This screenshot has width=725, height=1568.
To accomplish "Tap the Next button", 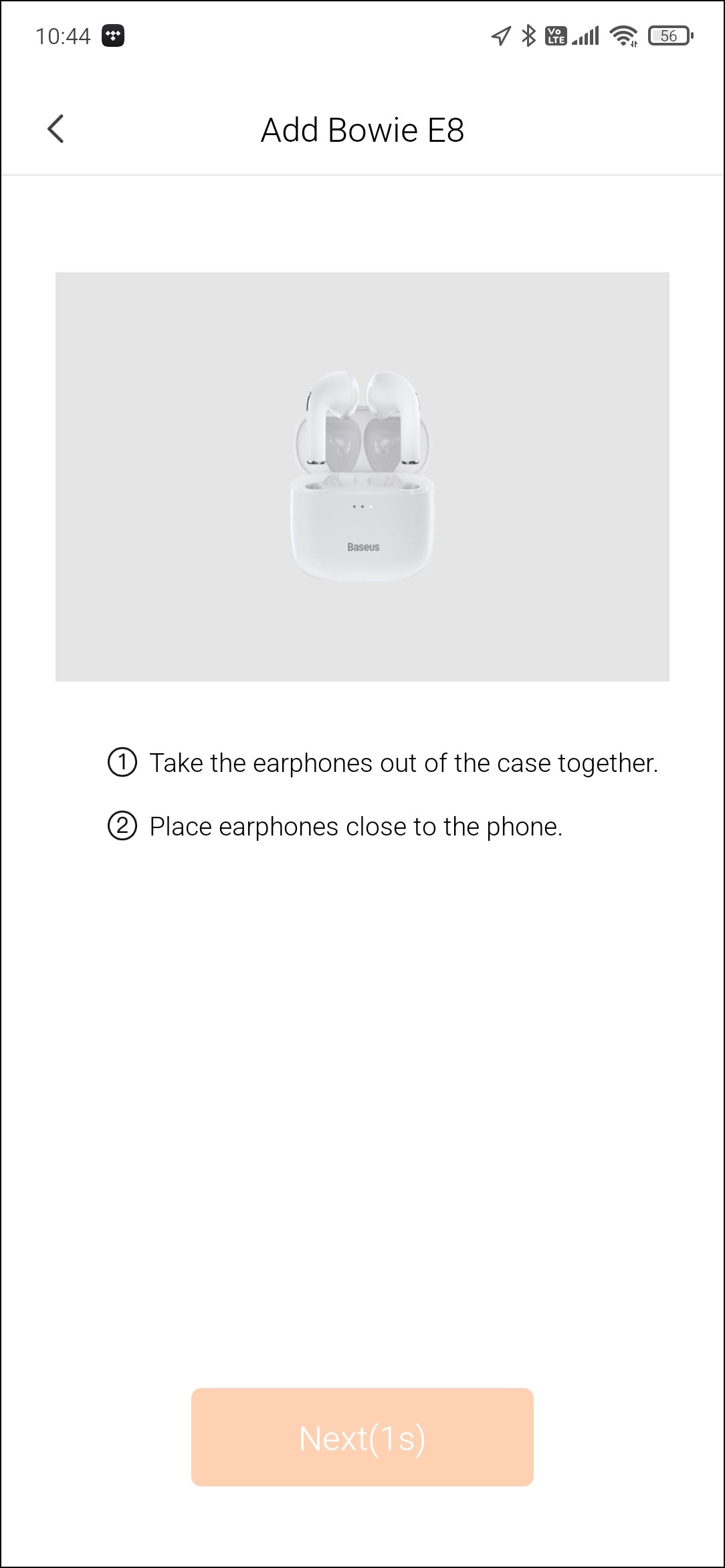I will 362,1438.
